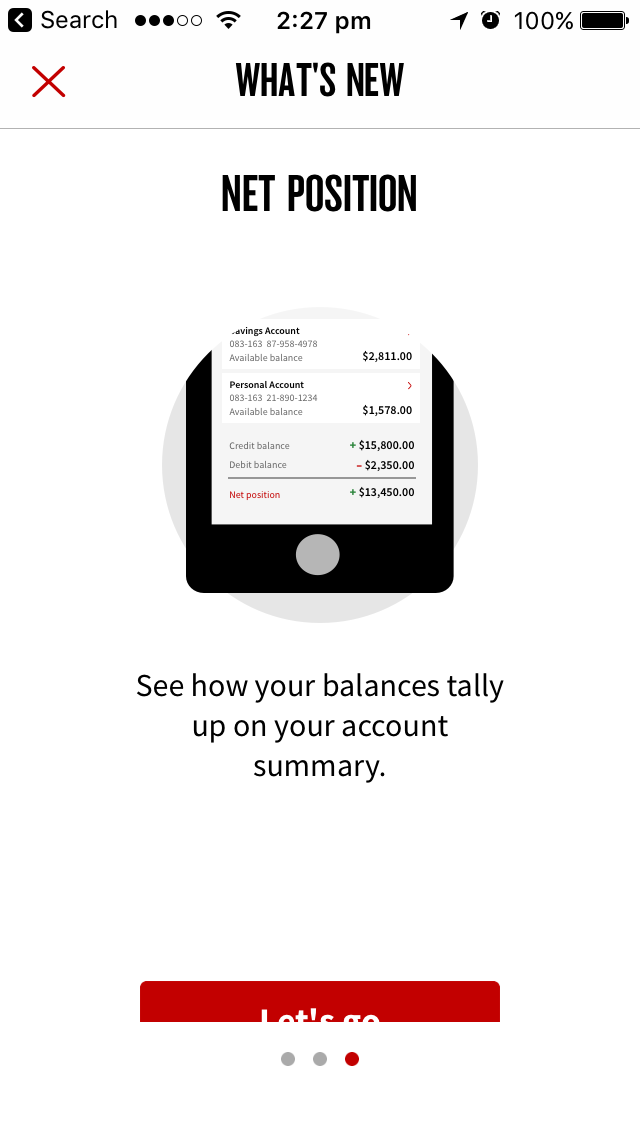The height and width of the screenshot is (1136, 640).
Task: Jump to the second page indicator dot
Action: pos(320,1059)
